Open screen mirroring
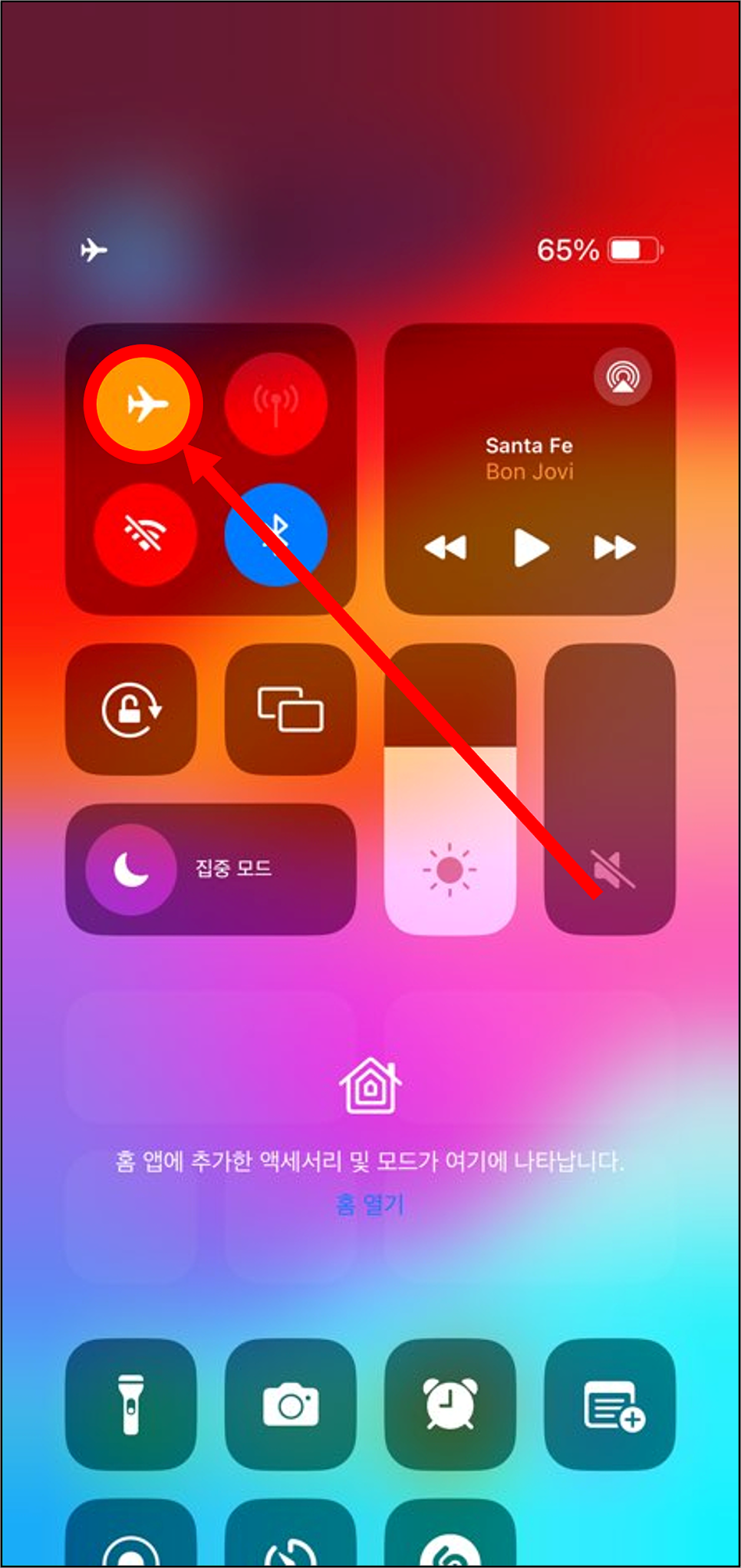The height and width of the screenshot is (1568, 741). point(291,709)
